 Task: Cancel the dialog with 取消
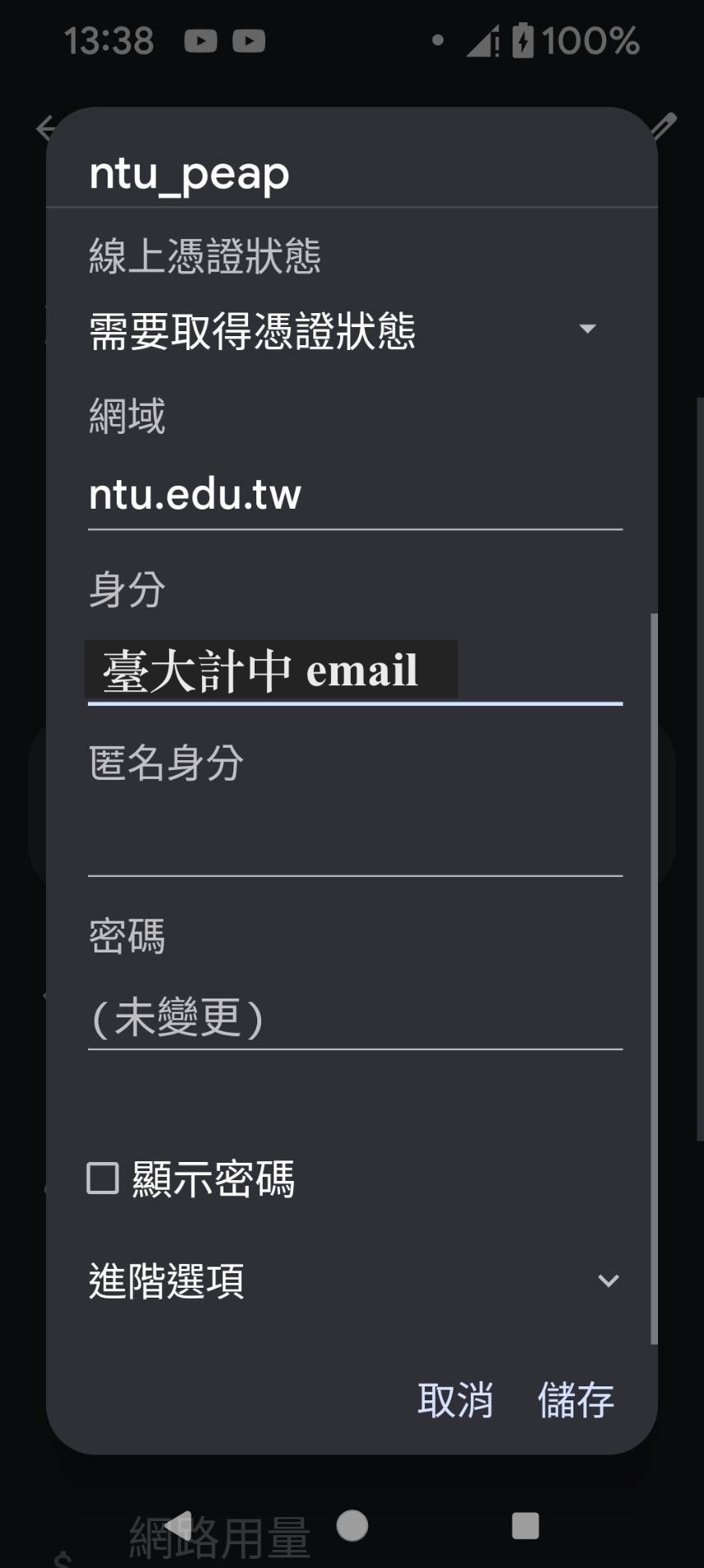click(x=455, y=1400)
